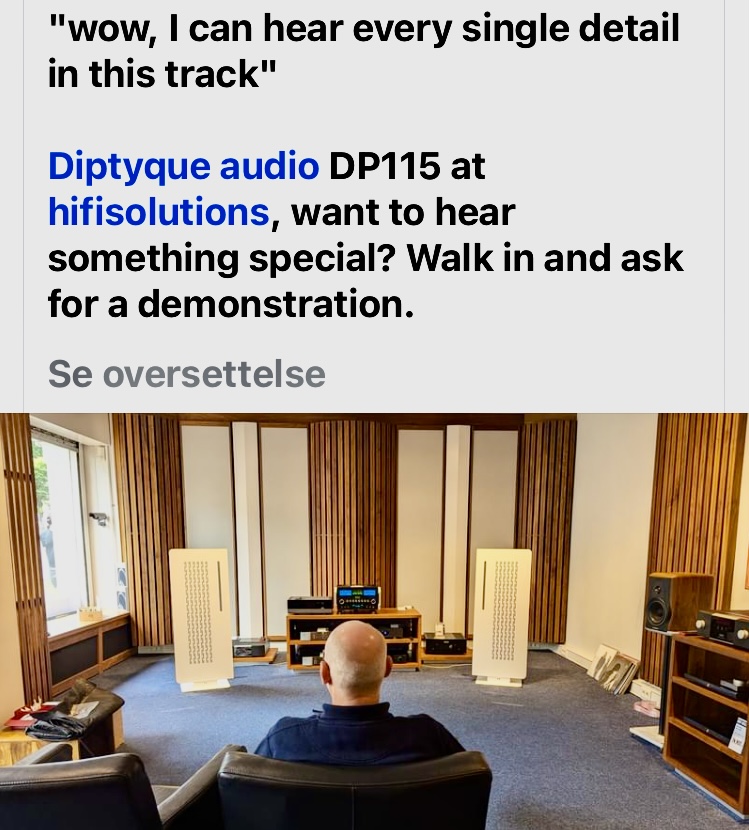Open the hifisolutions tagged link
The image size is (749, 830).
point(158,212)
